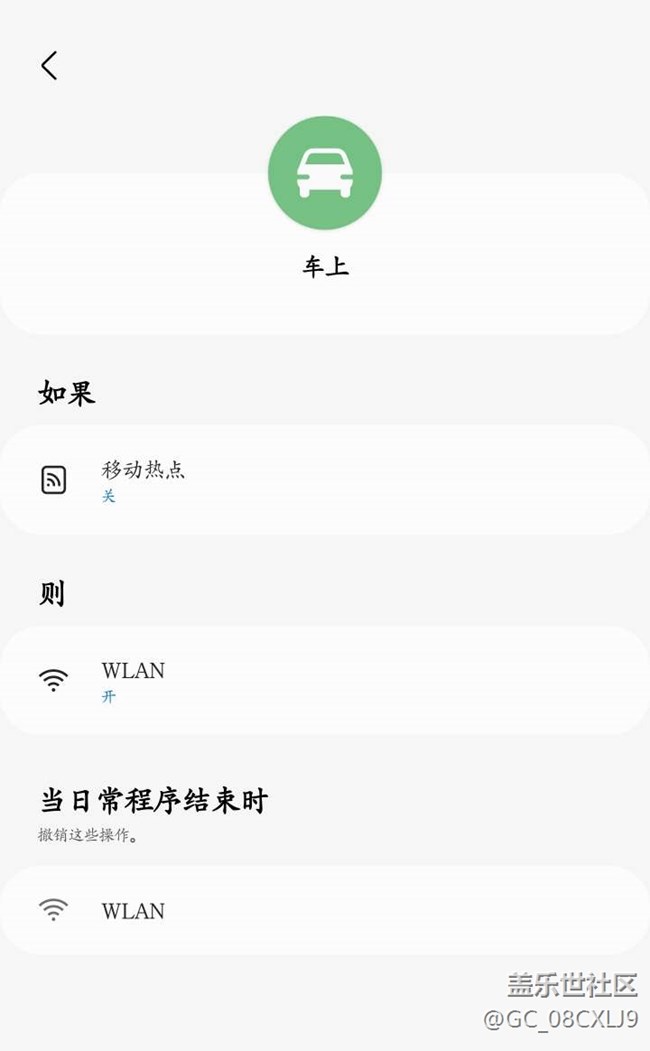Go back using the top arrow
The height and width of the screenshot is (1051, 650).
49,66
